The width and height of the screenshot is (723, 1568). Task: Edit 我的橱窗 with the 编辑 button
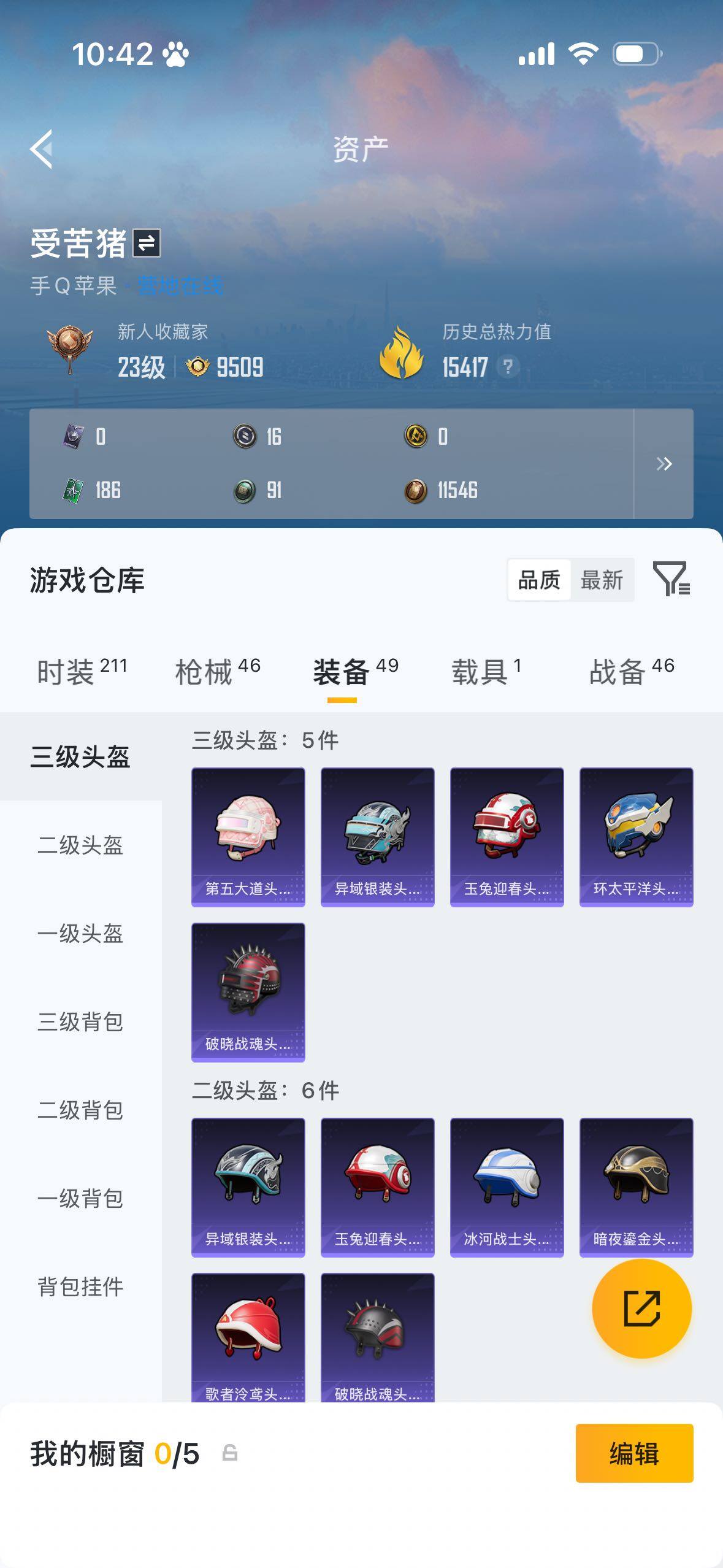pos(633,1453)
